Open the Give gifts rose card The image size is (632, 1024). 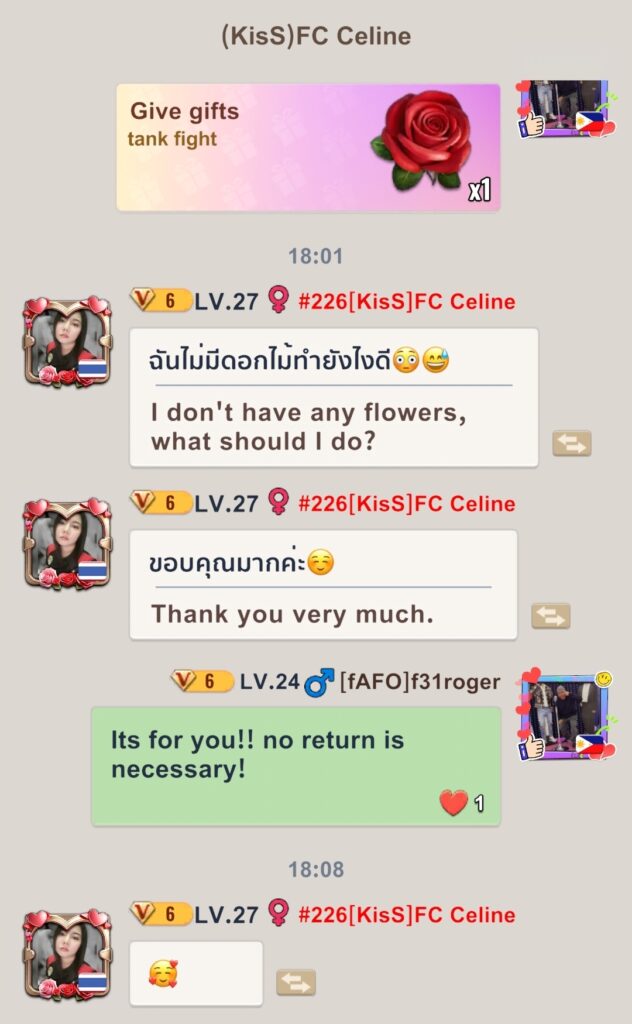pyautogui.click(x=308, y=147)
